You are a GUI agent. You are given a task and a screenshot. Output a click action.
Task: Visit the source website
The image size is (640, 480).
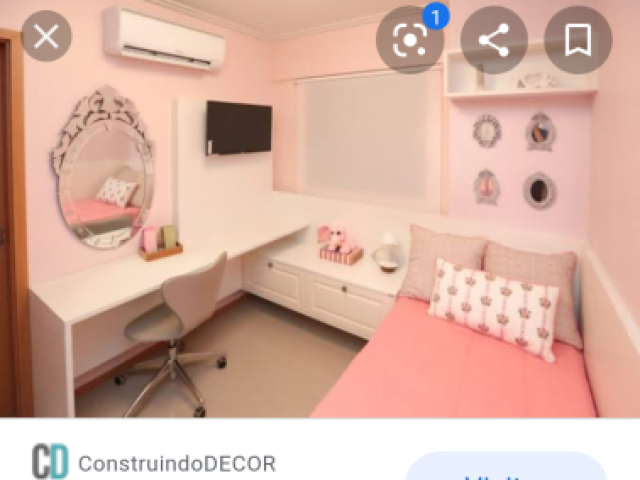(x=505, y=470)
